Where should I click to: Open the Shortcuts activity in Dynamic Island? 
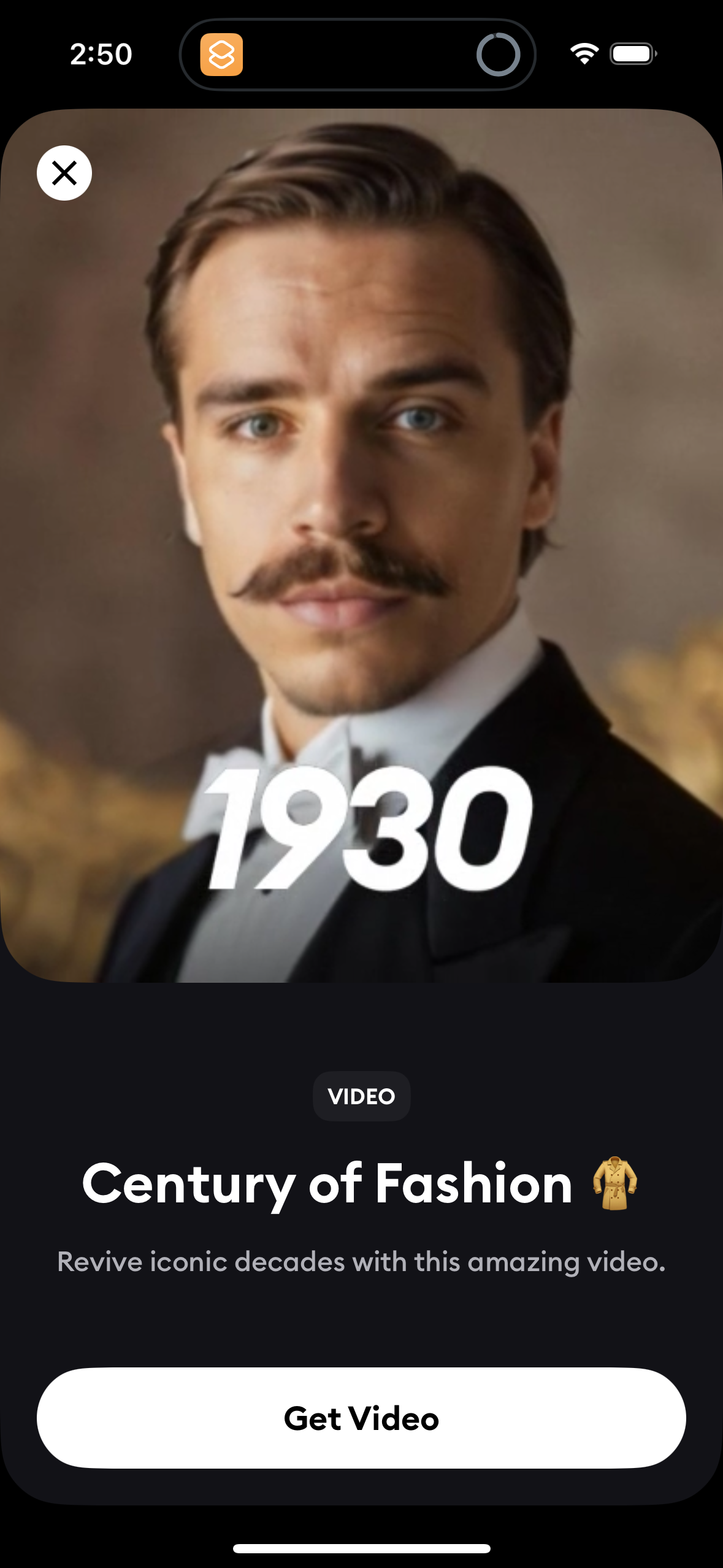[x=221, y=55]
